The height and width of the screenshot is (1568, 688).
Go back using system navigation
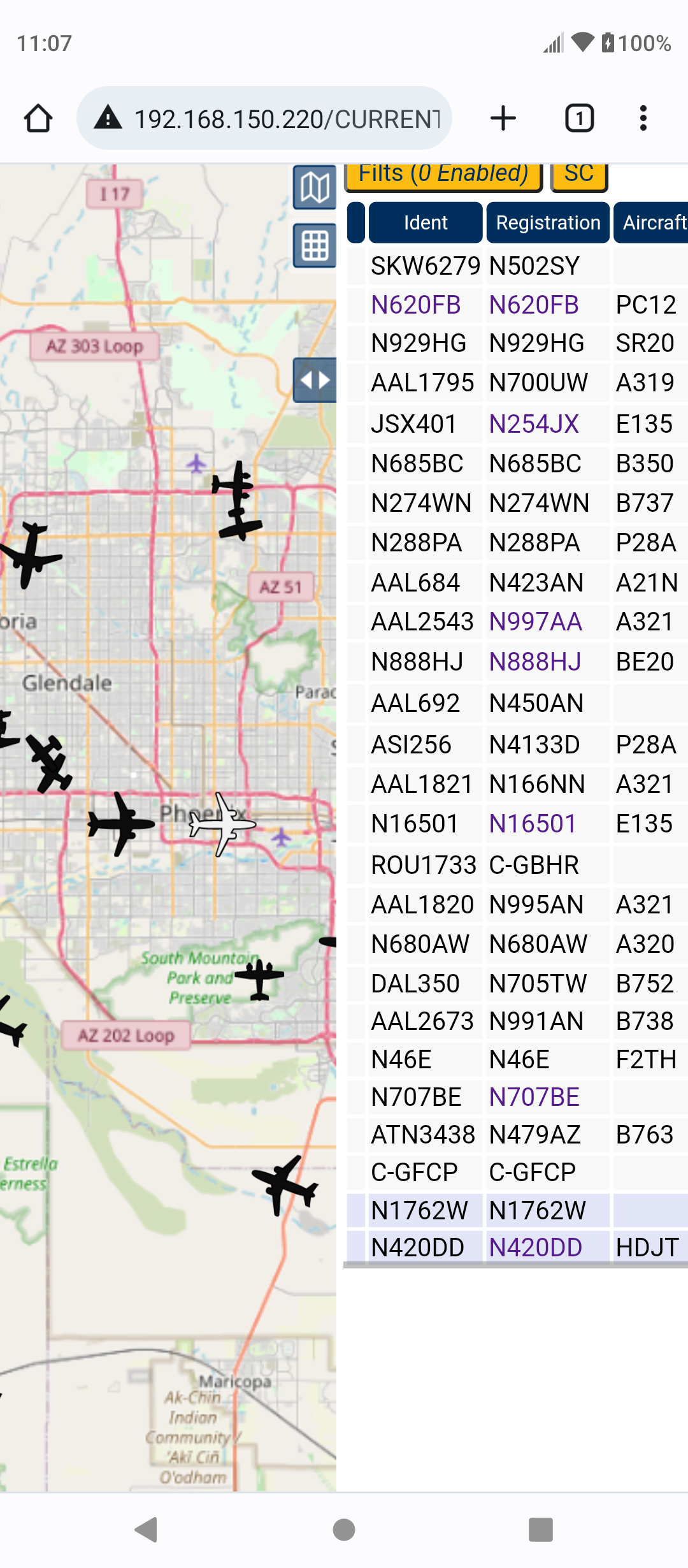tap(147, 1529)
